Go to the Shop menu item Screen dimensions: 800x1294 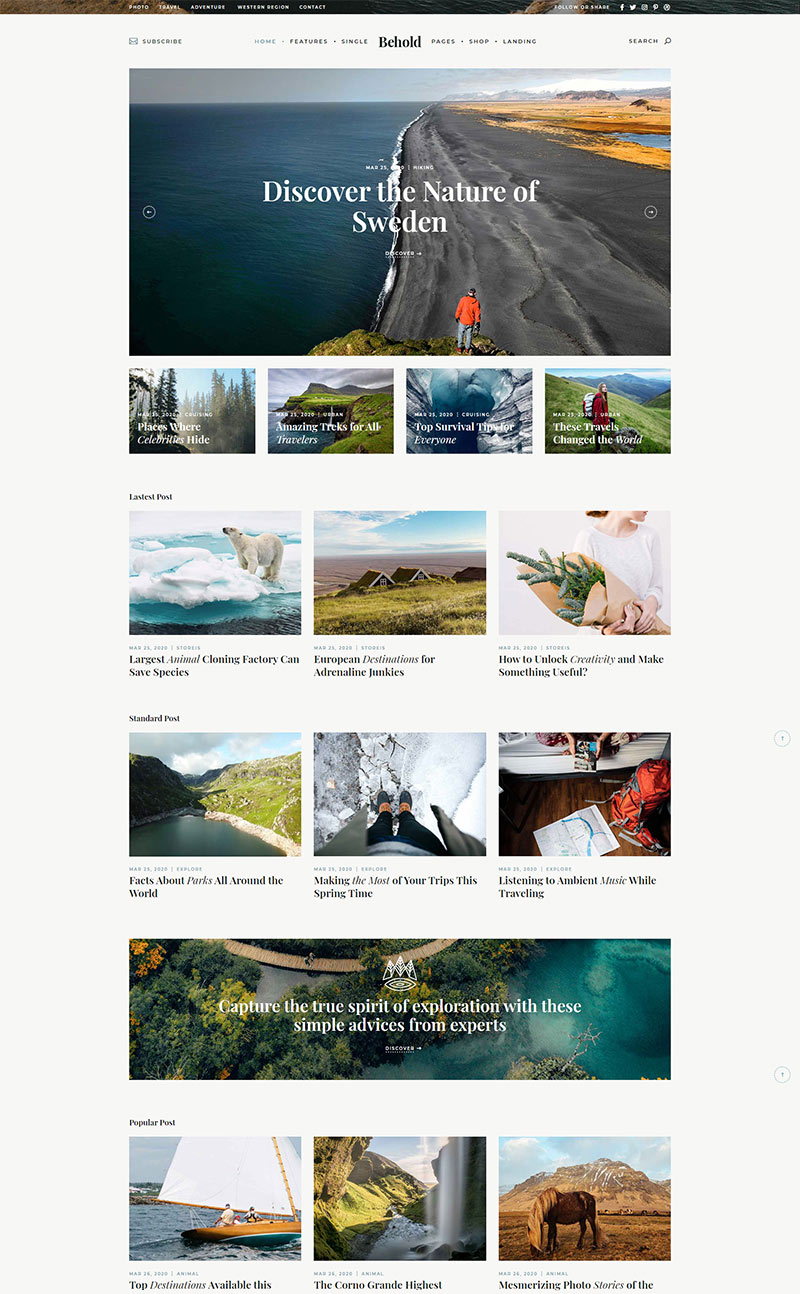[479, 41]
